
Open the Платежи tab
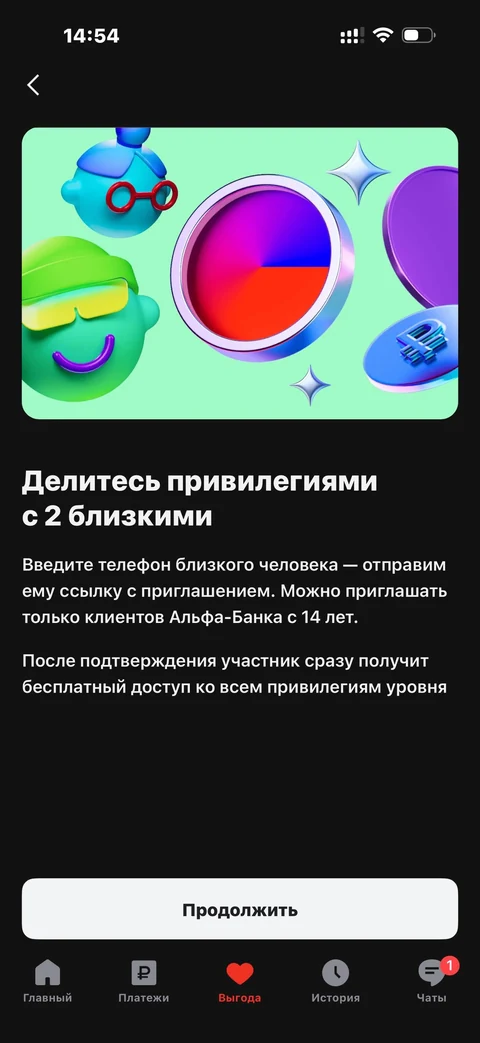tap(144, 982)
